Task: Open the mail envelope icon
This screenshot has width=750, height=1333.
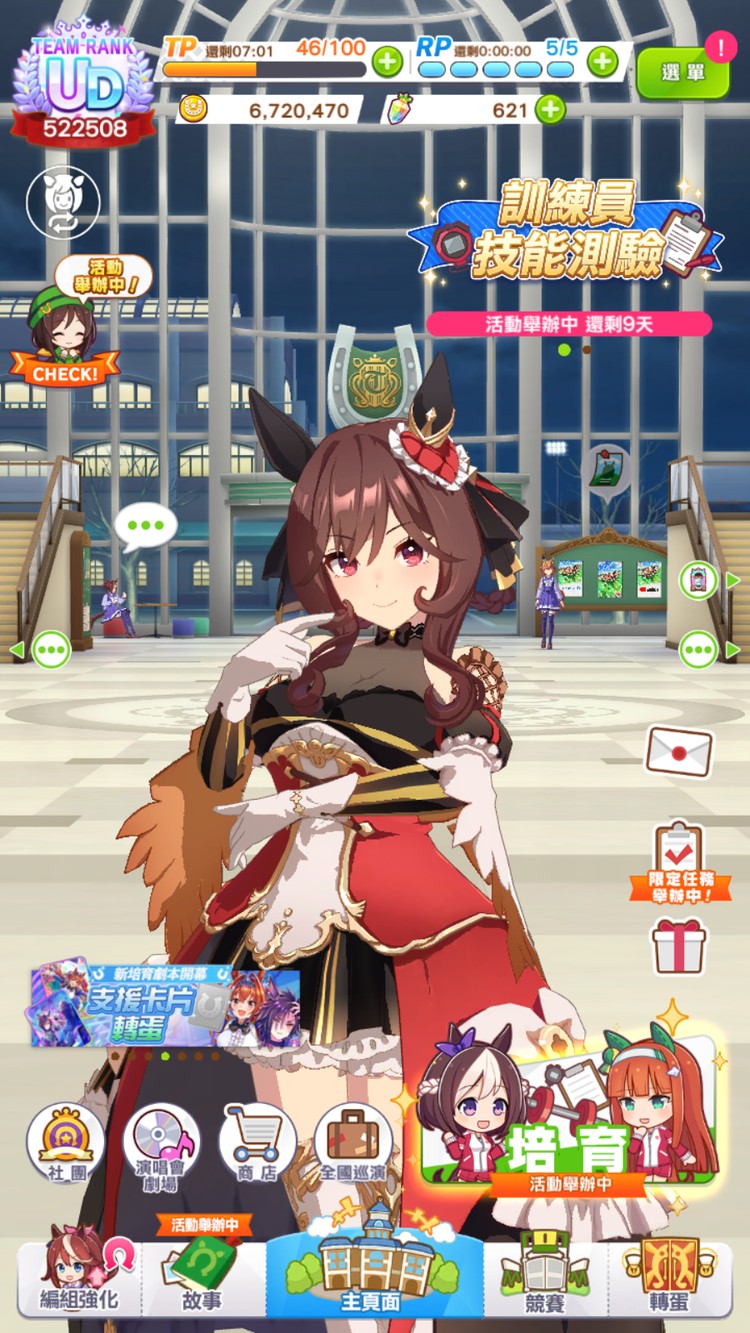Action: coord(679,752)
